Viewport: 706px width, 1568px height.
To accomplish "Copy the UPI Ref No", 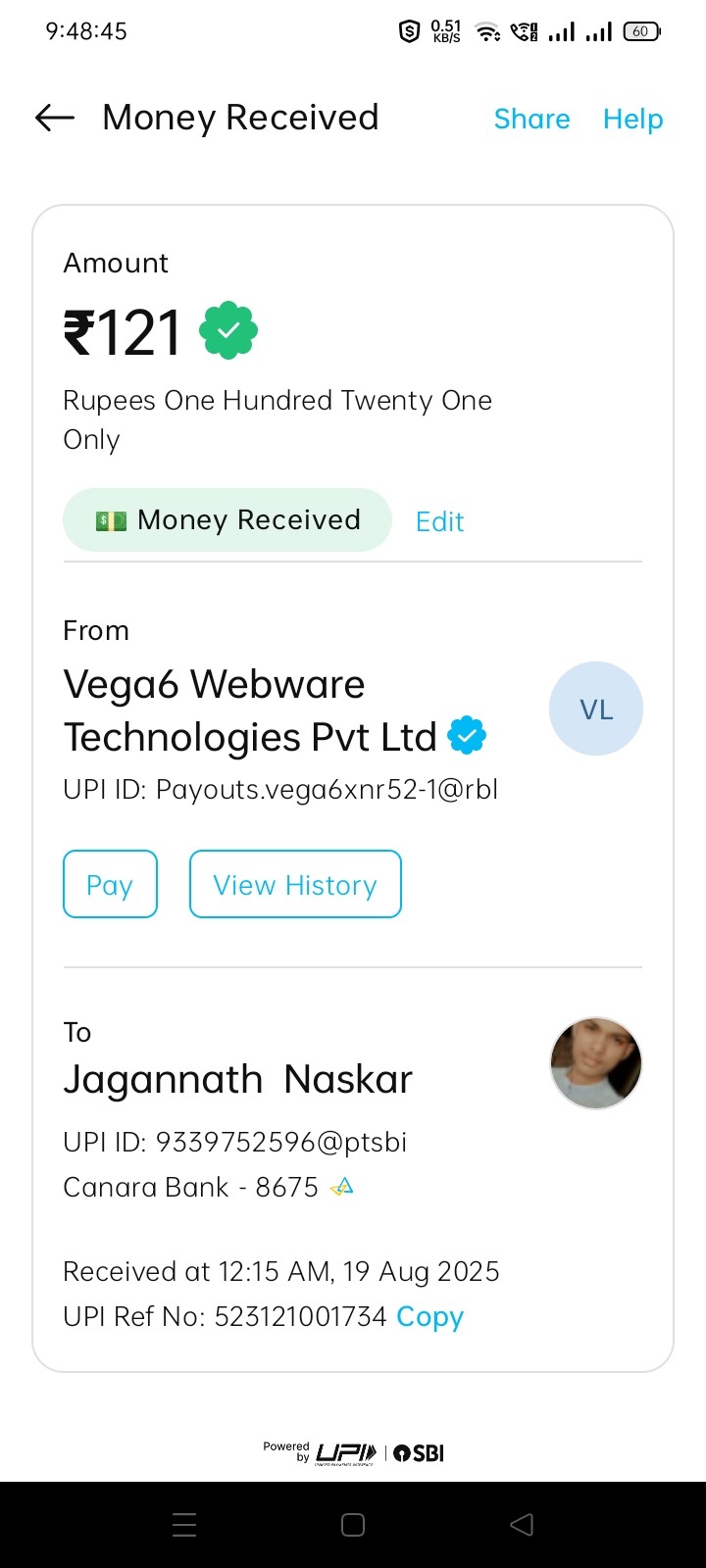I will pyautogui.click(x=429, y=1317).
